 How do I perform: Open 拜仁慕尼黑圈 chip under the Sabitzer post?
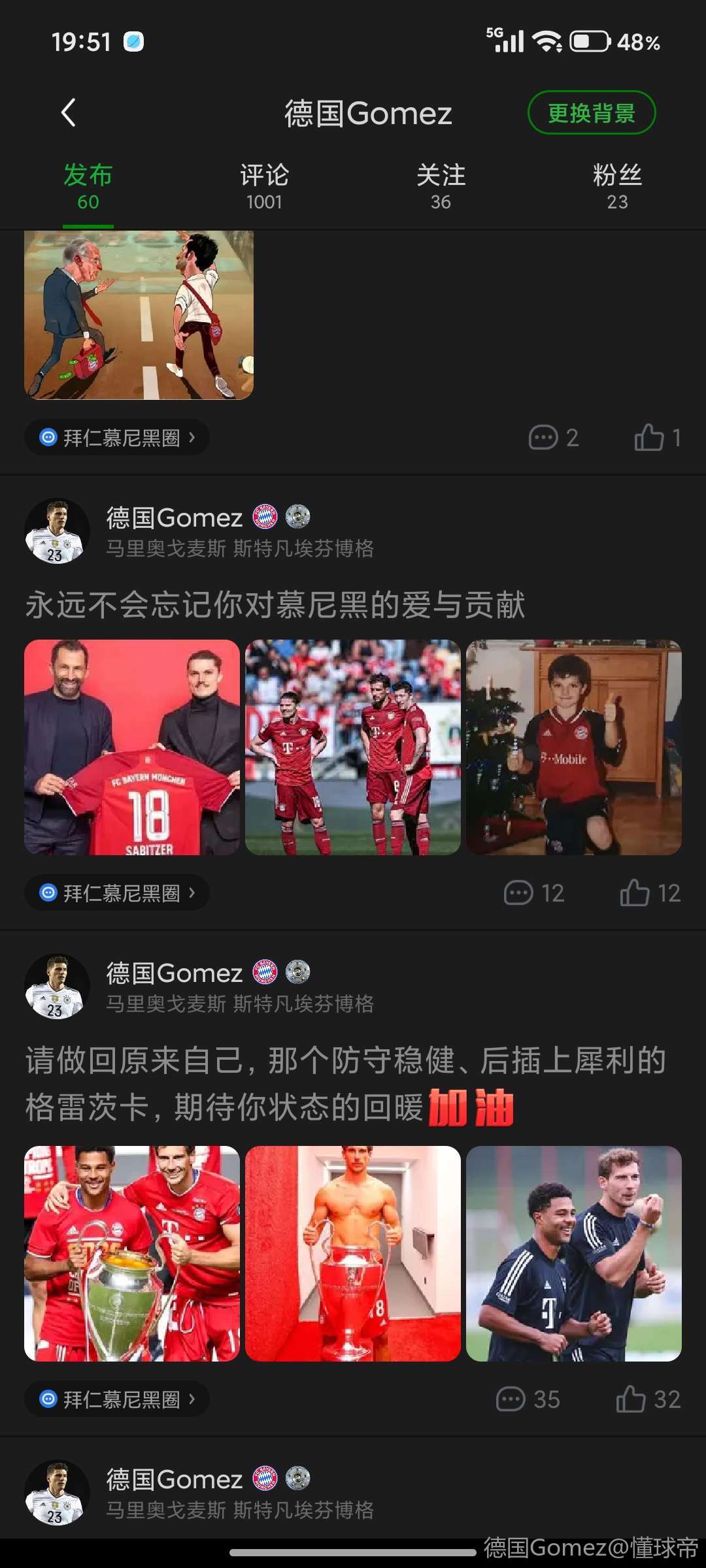[x=117, y=893]
